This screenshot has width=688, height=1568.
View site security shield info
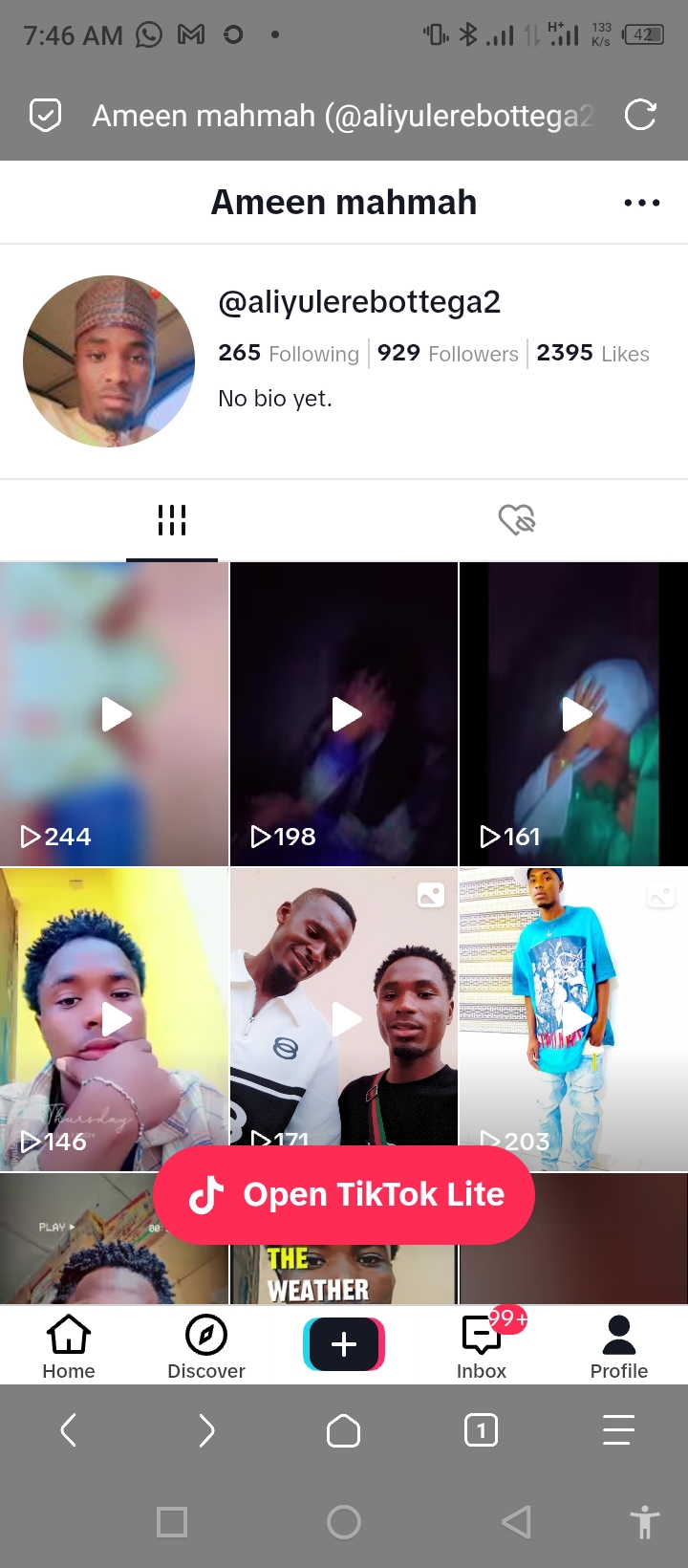pos(46,116)
